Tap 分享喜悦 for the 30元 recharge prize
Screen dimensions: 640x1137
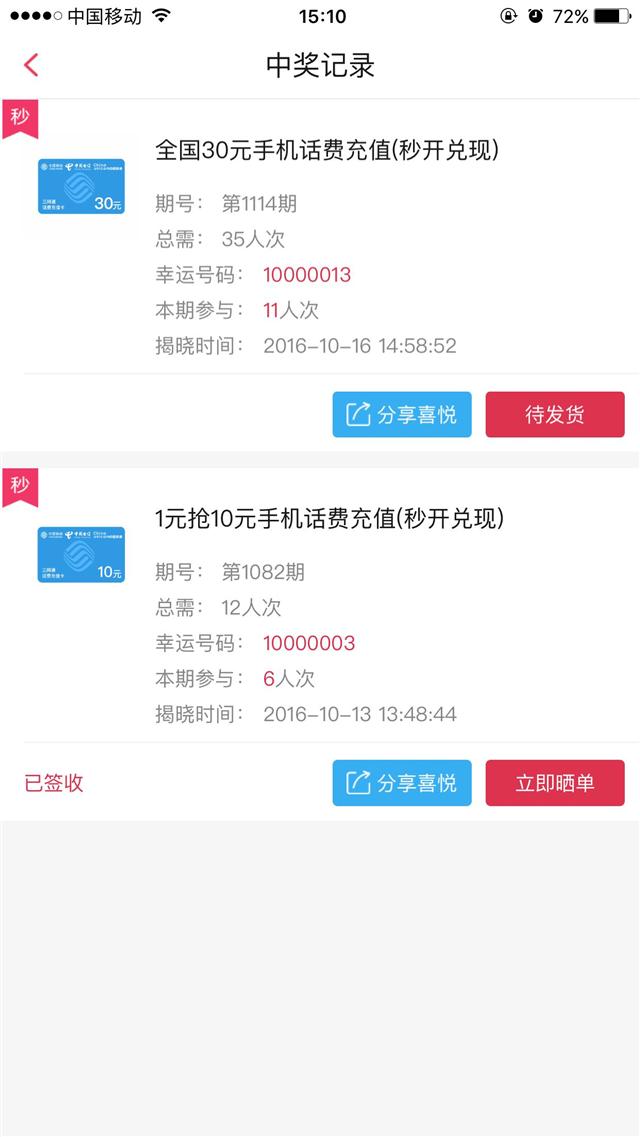coord(402,415)
